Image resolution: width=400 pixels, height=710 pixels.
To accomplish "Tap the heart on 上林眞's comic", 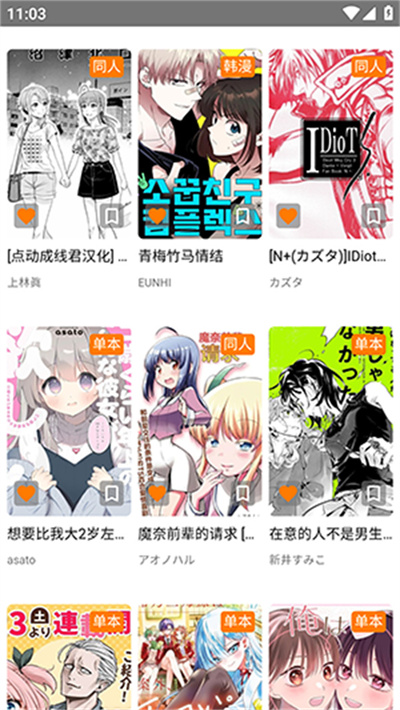I will coord(26,216).
